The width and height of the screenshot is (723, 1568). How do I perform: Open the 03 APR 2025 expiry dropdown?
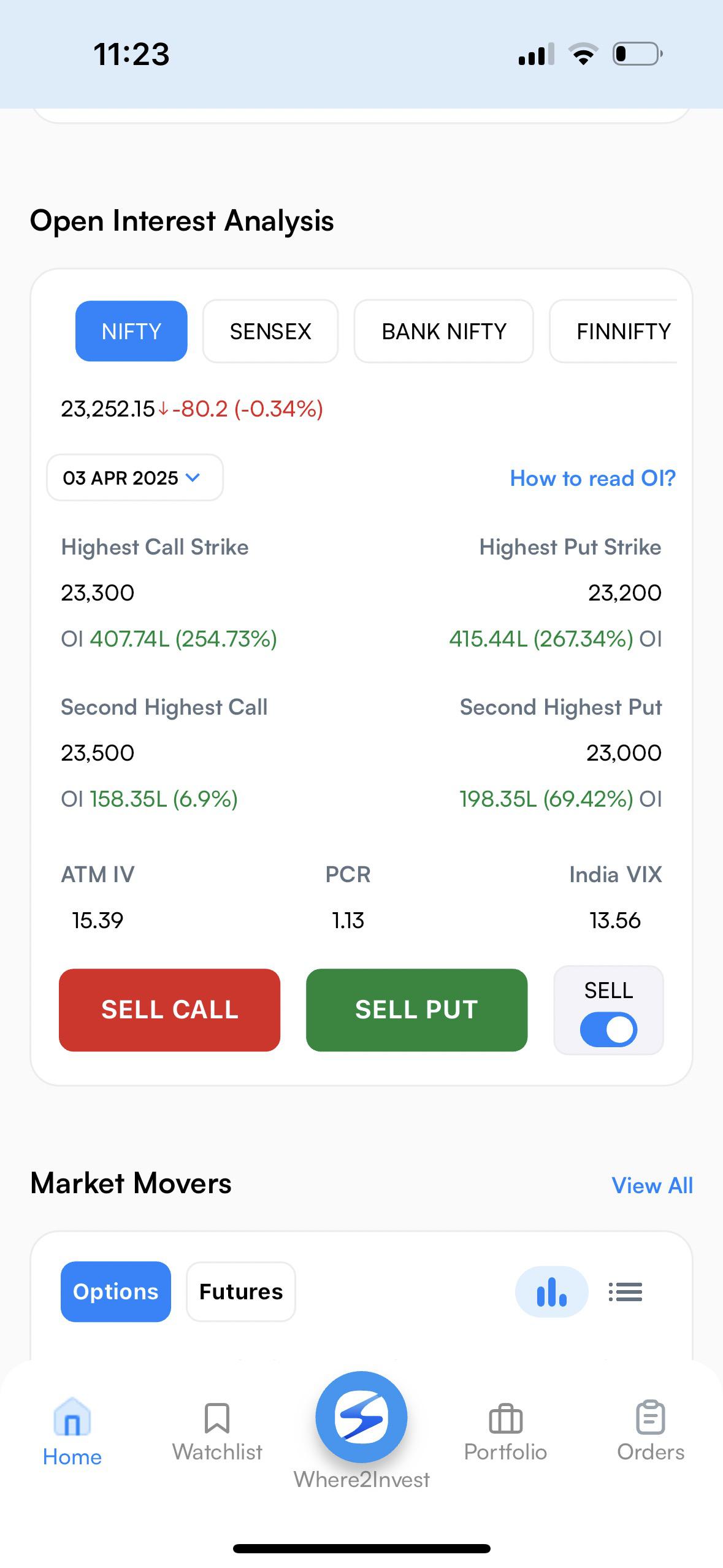(134, 478)
